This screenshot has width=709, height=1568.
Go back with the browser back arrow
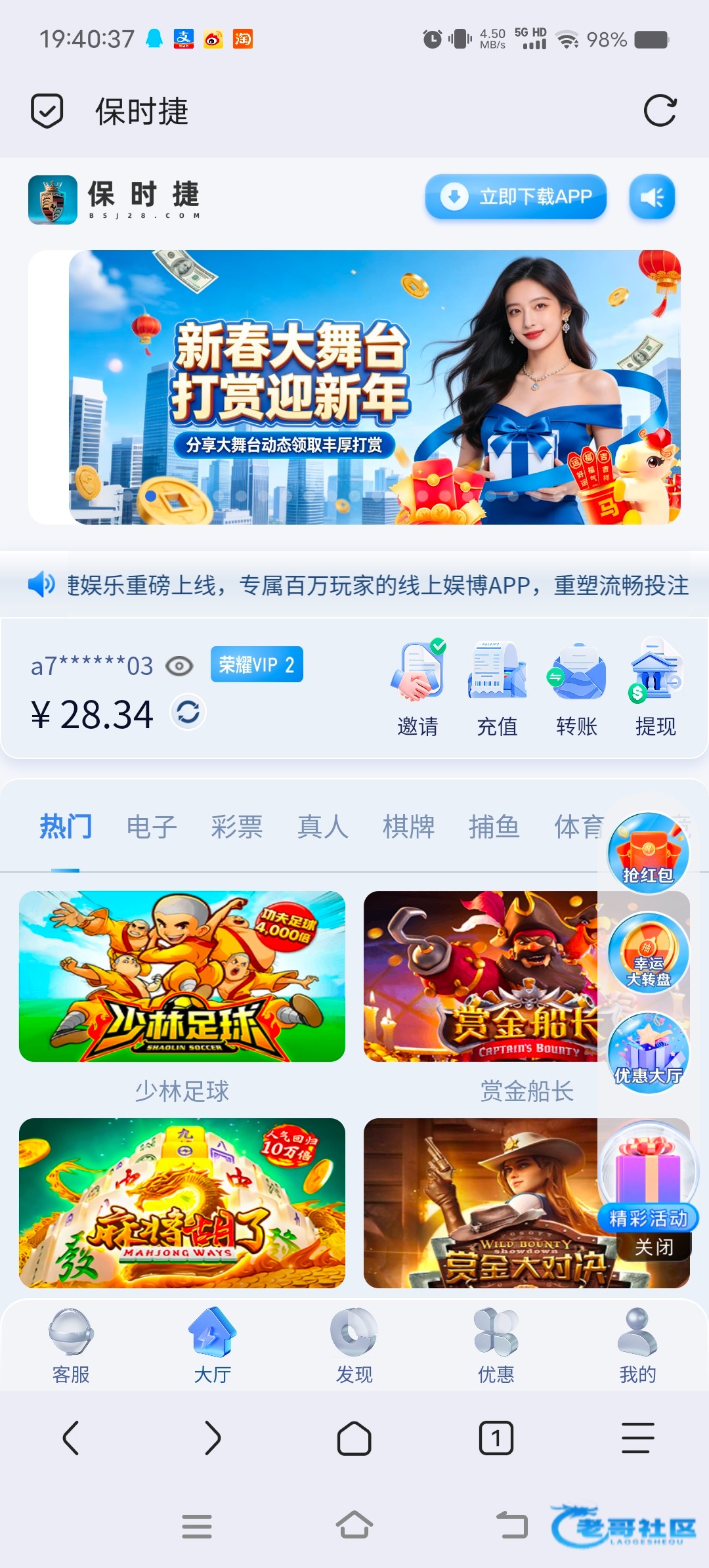(x=71, y=1438)
